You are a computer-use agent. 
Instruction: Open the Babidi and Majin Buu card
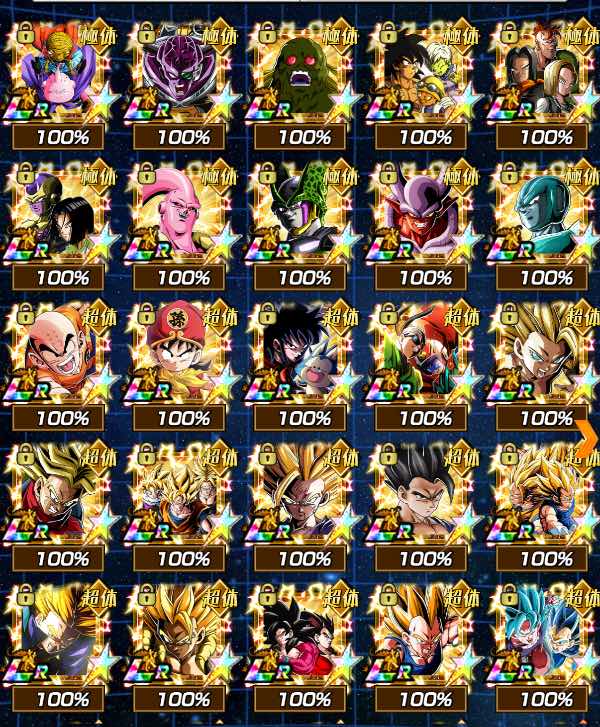coord(63,75)
